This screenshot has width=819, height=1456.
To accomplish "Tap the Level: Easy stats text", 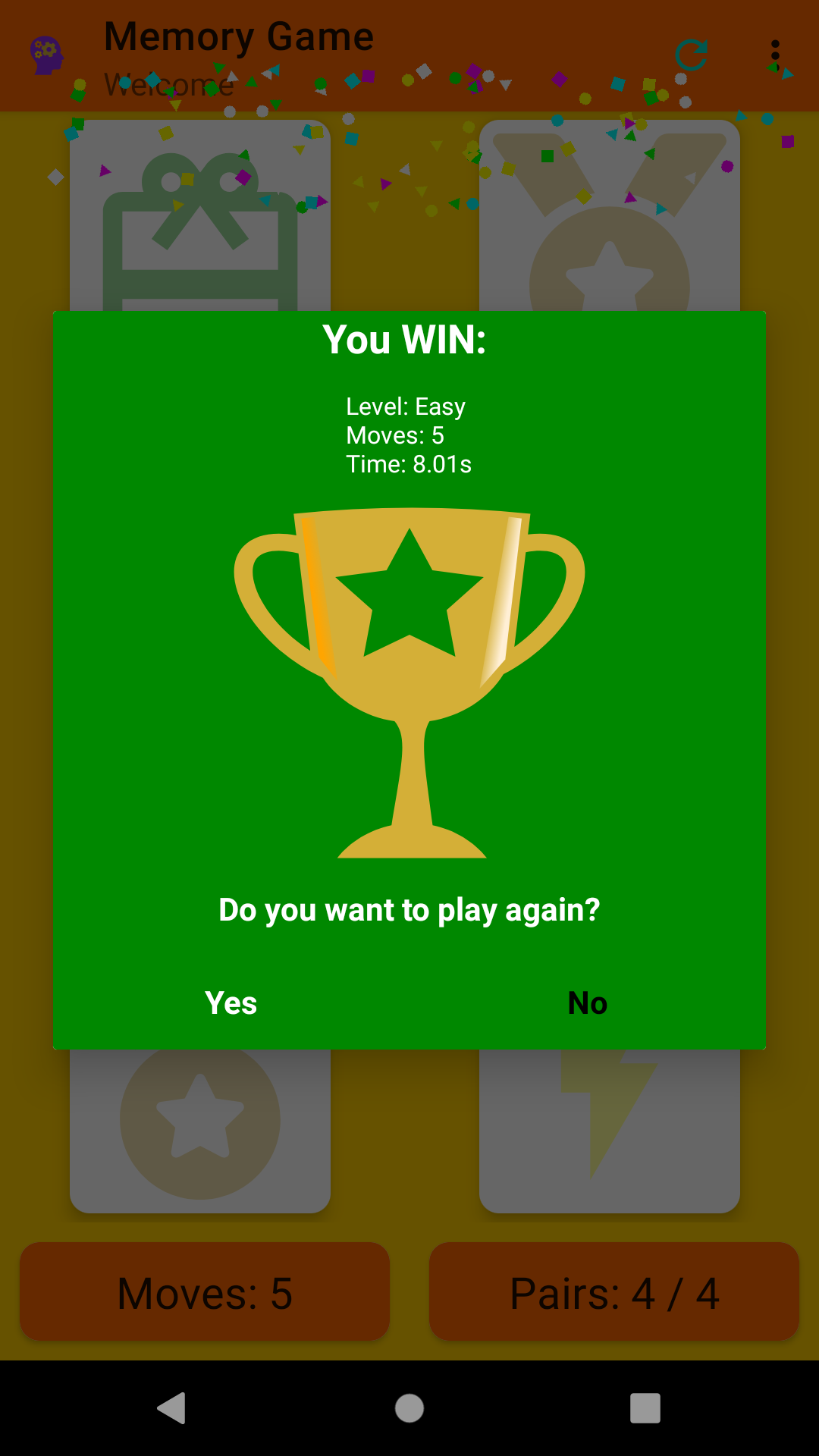I will click(x=406, y=406).
